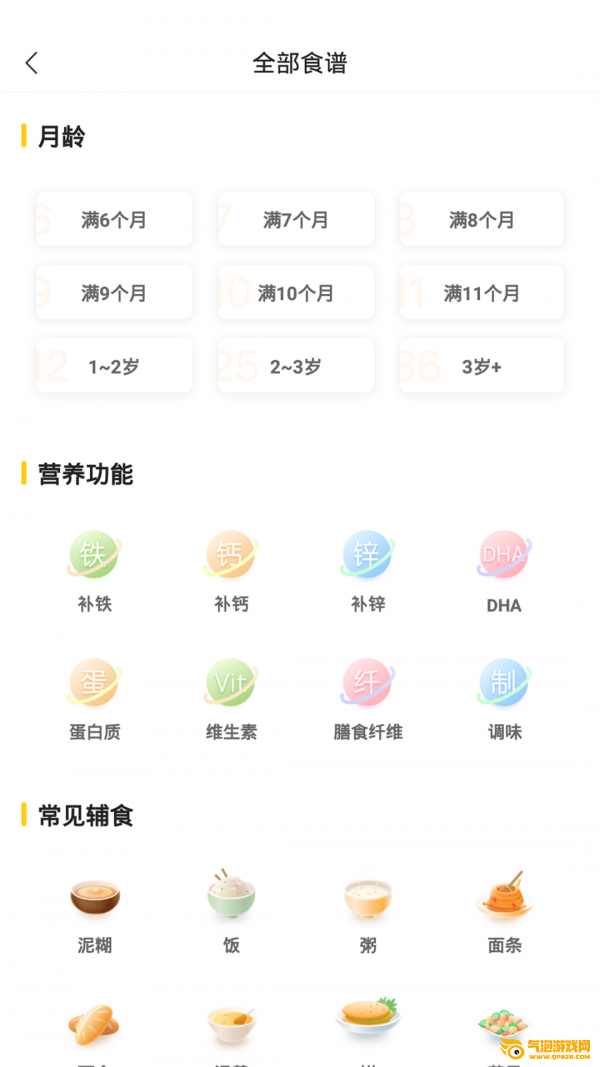
Task: Open 满11个月 recipes
Action: pyautogui.click(x=482, y=293)
